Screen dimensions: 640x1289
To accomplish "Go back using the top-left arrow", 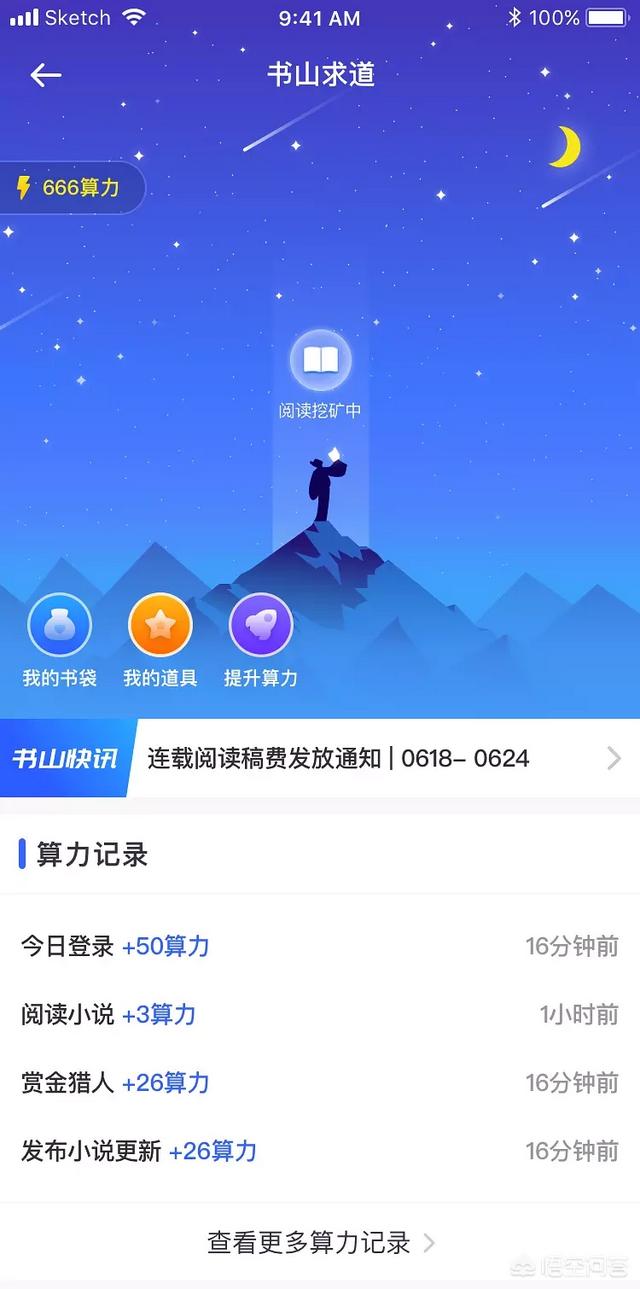I will point(46,75).
